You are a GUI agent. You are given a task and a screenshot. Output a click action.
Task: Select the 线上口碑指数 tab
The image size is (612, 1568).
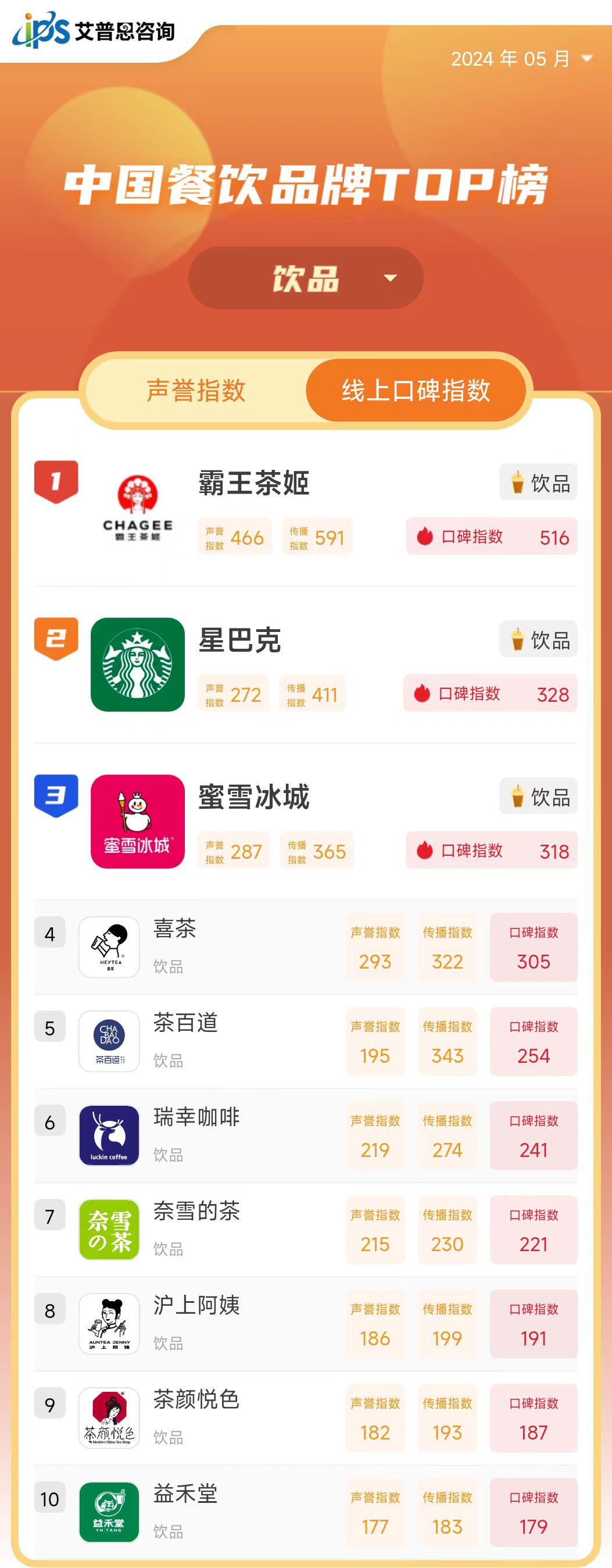tap(416, 390)
